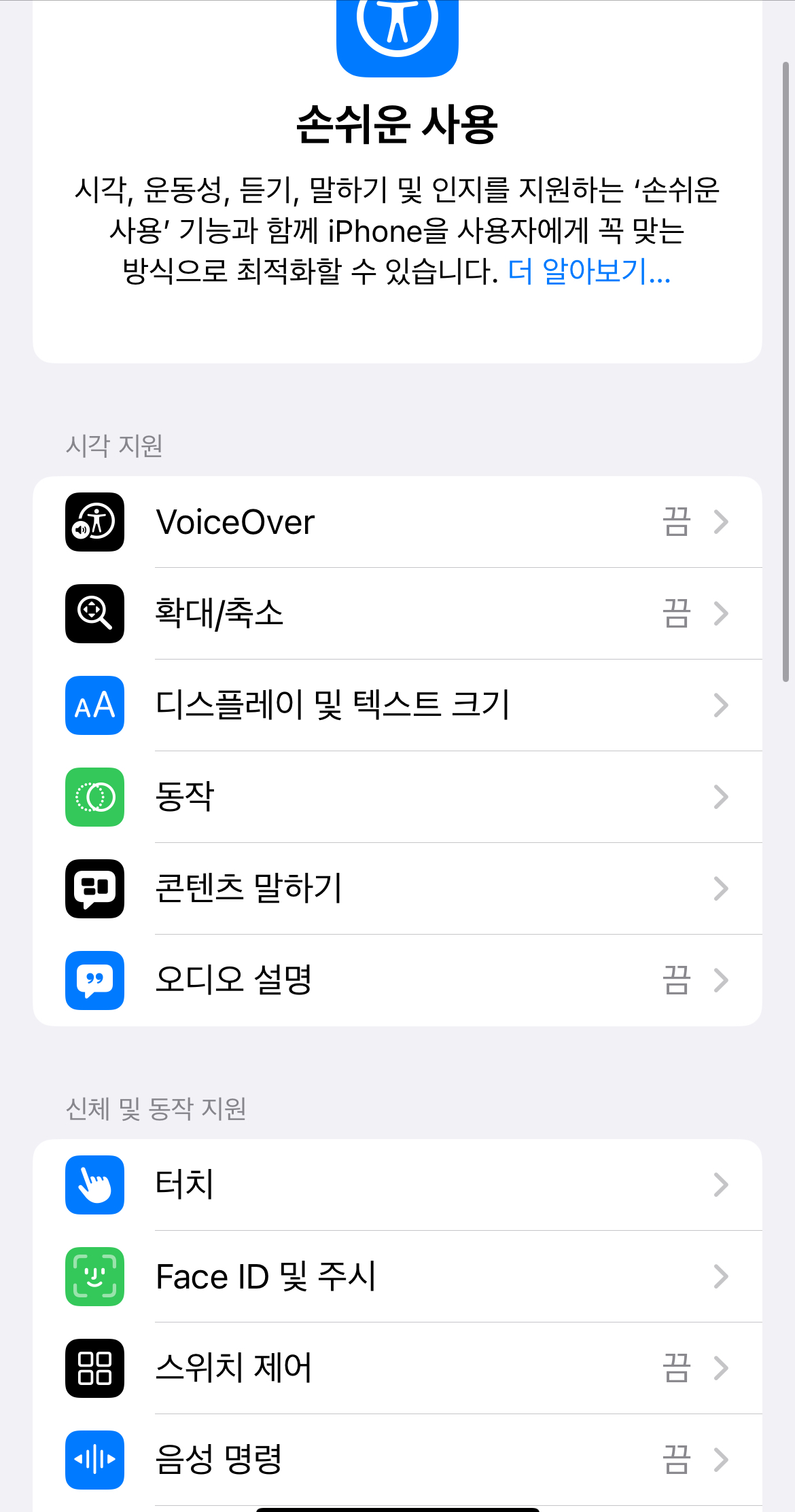
Task: Select the 스위치 제어 grid icon
Action: click(x=94, y=1369)
